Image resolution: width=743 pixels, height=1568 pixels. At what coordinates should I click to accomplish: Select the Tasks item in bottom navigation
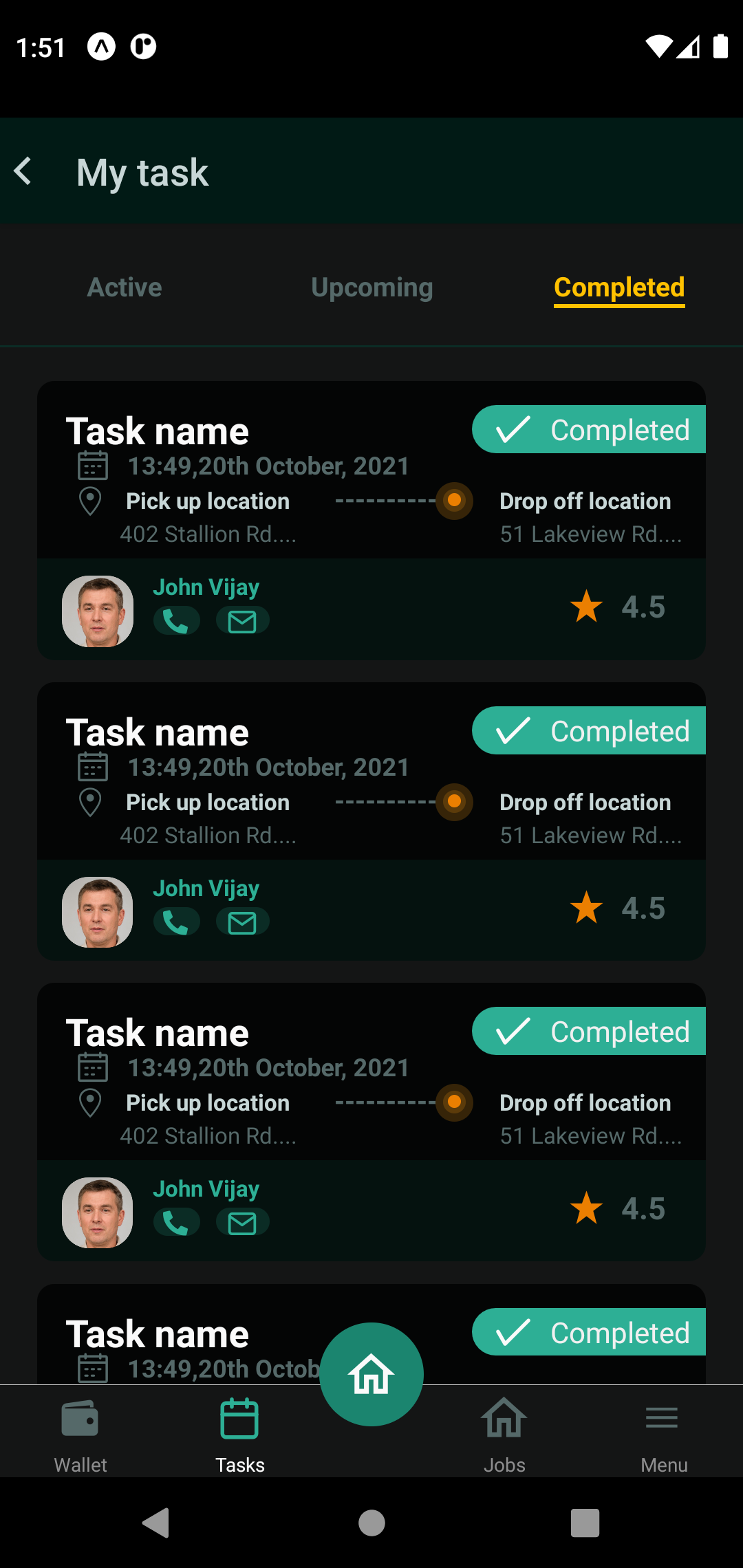[x=239, y=1434]
